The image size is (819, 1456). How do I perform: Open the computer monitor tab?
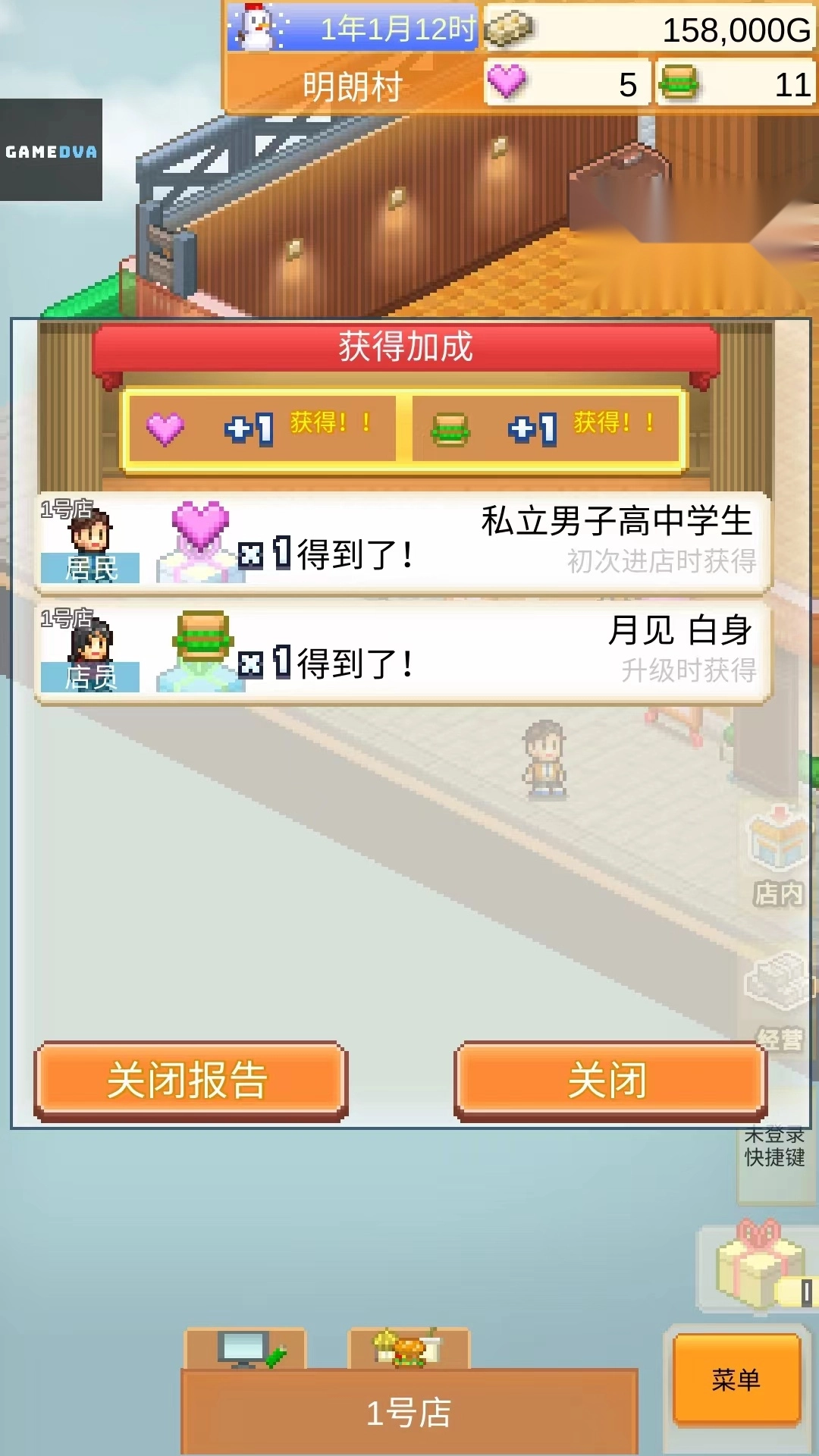245,1350
